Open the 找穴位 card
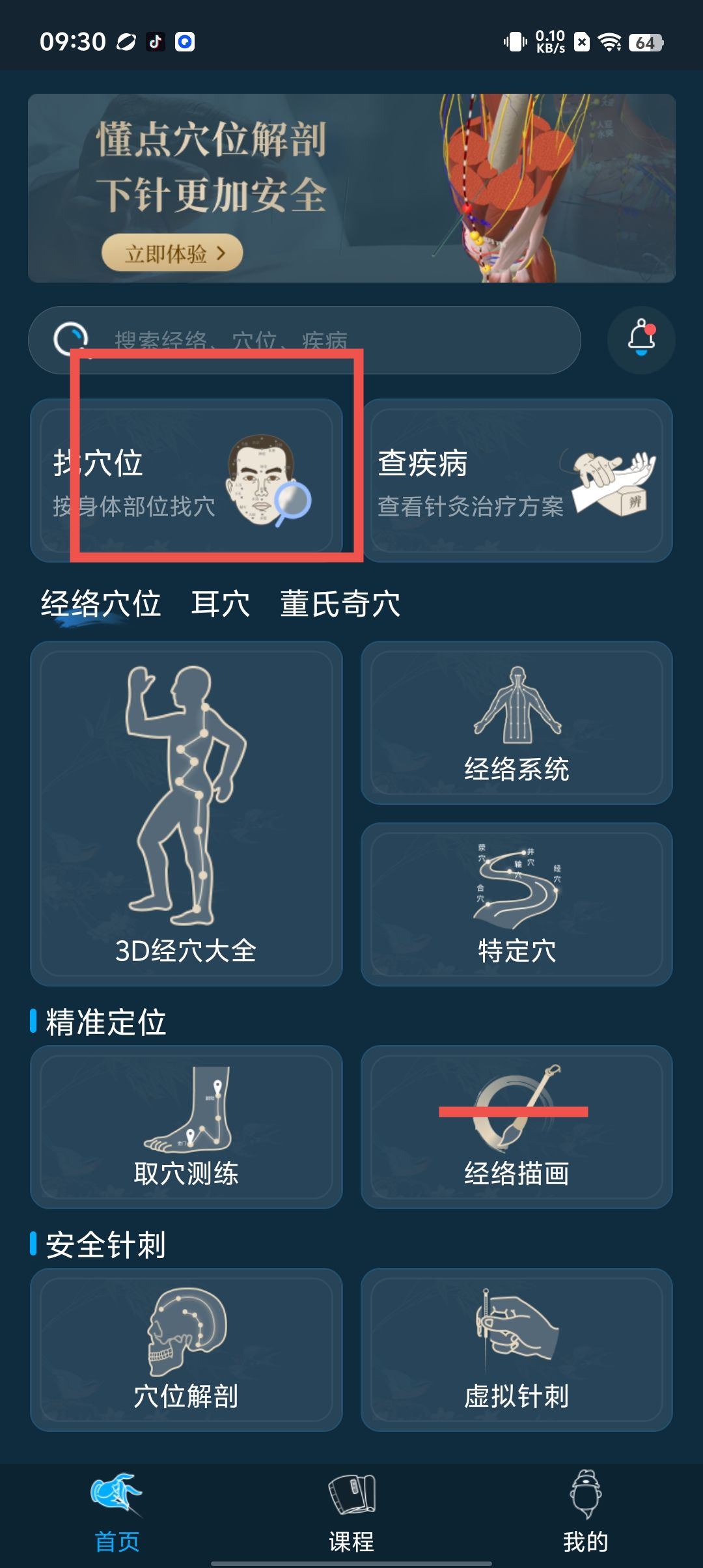703x1568 pixels. 187,481
